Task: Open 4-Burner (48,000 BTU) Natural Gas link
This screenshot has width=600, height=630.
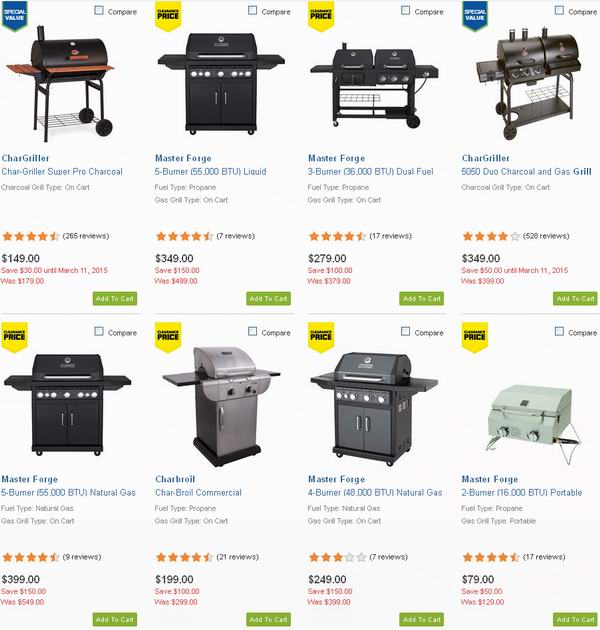Action: [375, 493]
